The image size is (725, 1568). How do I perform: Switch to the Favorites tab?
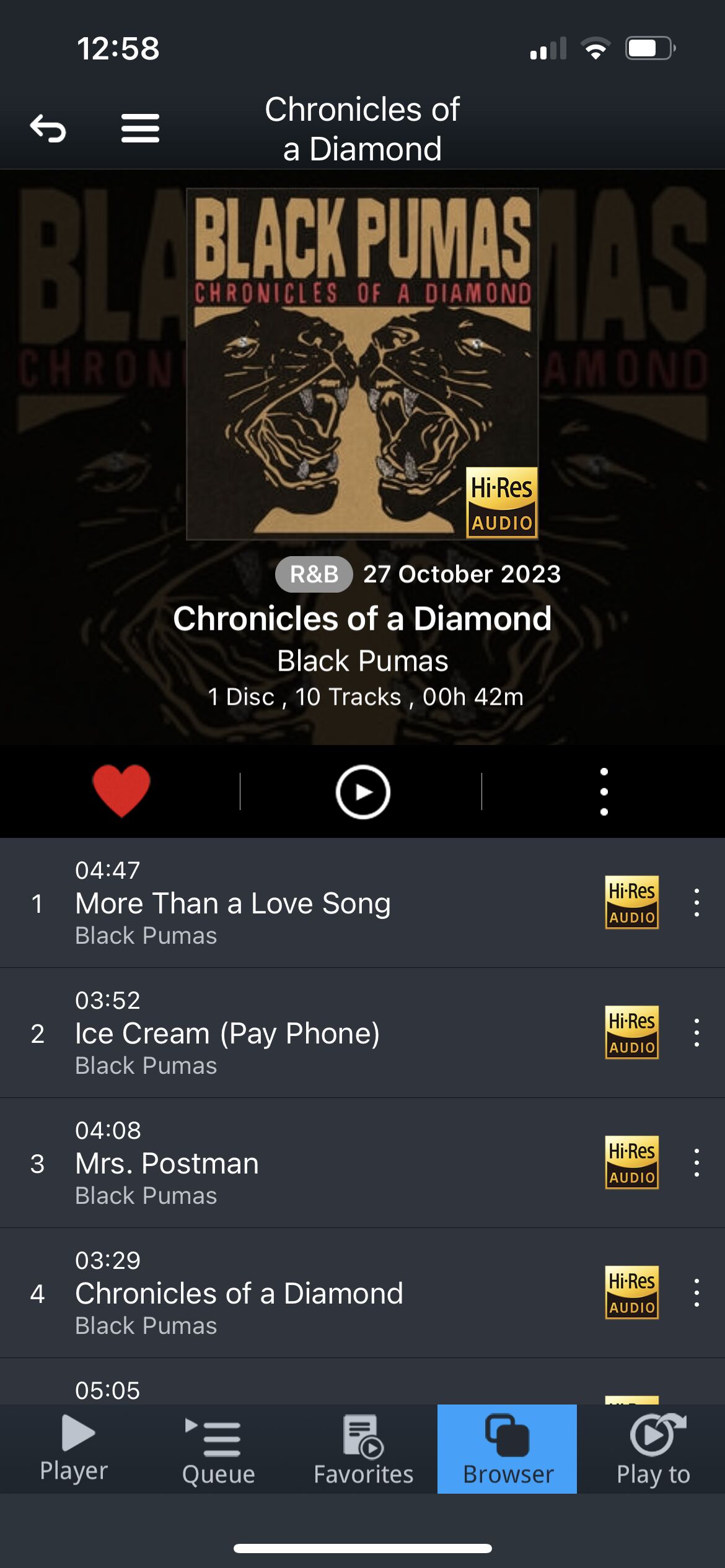(363, 1449)
